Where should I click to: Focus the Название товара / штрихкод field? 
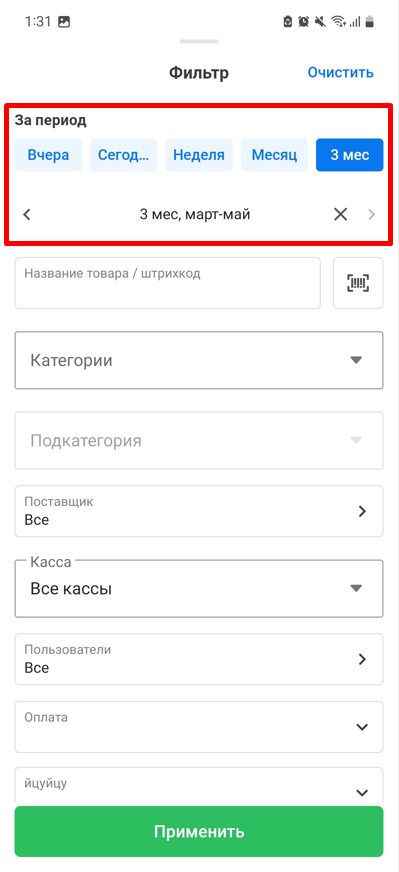pyautogui.click(x=168, y=283)
